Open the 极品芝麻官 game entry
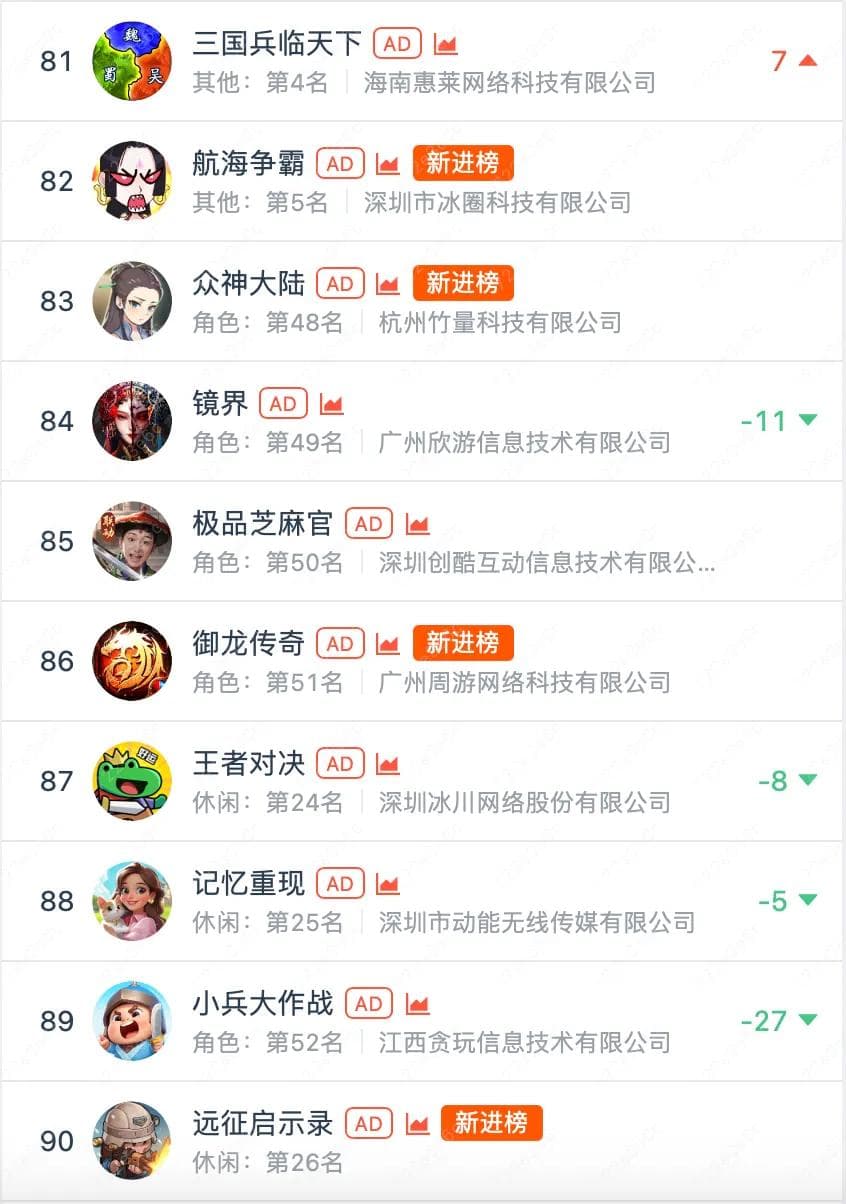The image size is (846, 1204). (262, 524)
